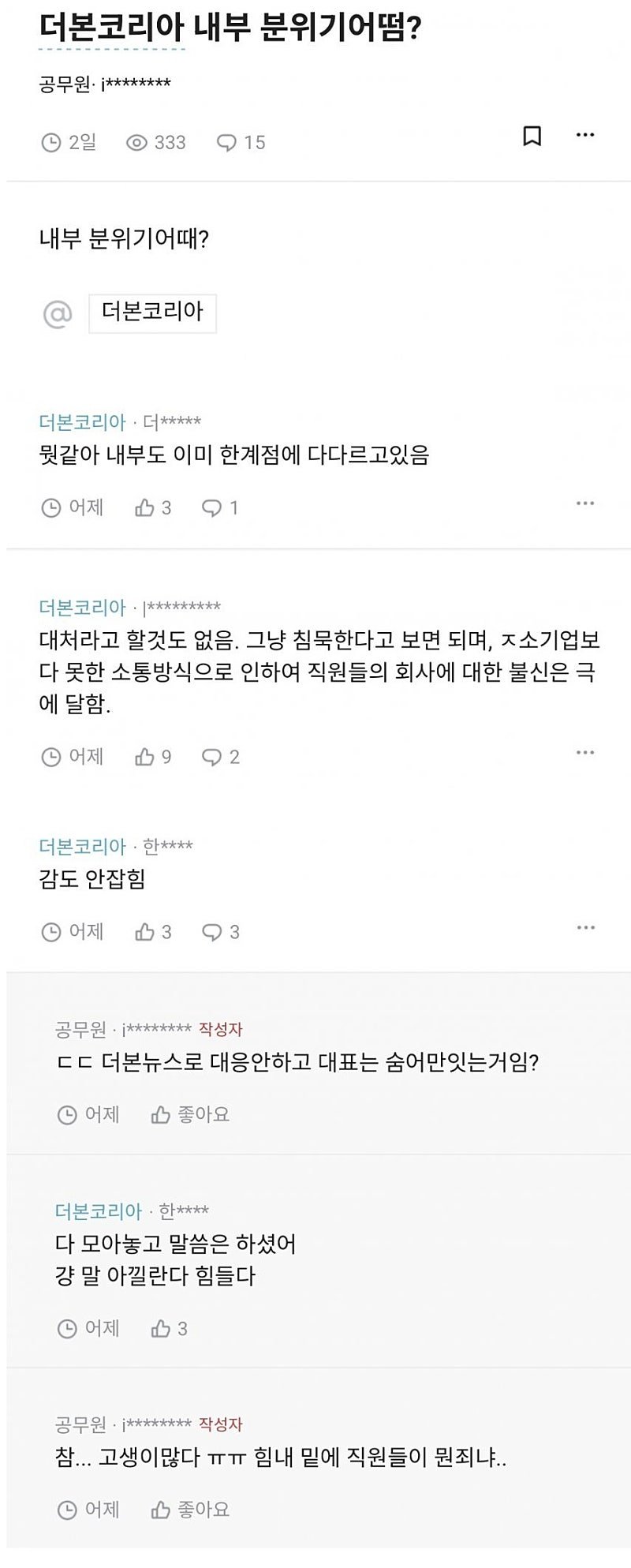Open more options for the 대처라고 comment

click(585, 753)
